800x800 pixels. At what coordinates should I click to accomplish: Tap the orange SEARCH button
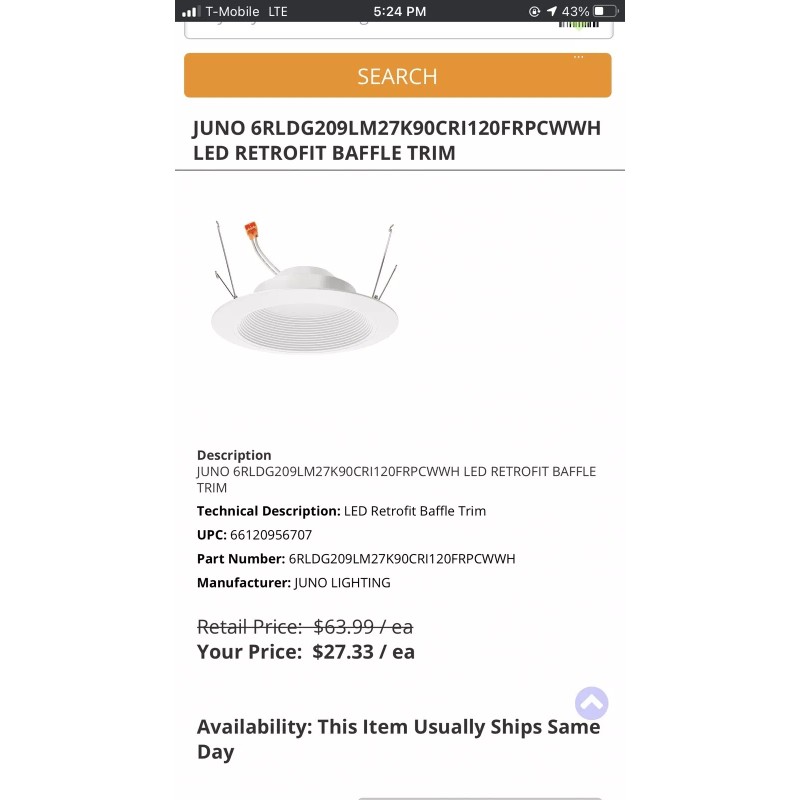click(397, 76)
